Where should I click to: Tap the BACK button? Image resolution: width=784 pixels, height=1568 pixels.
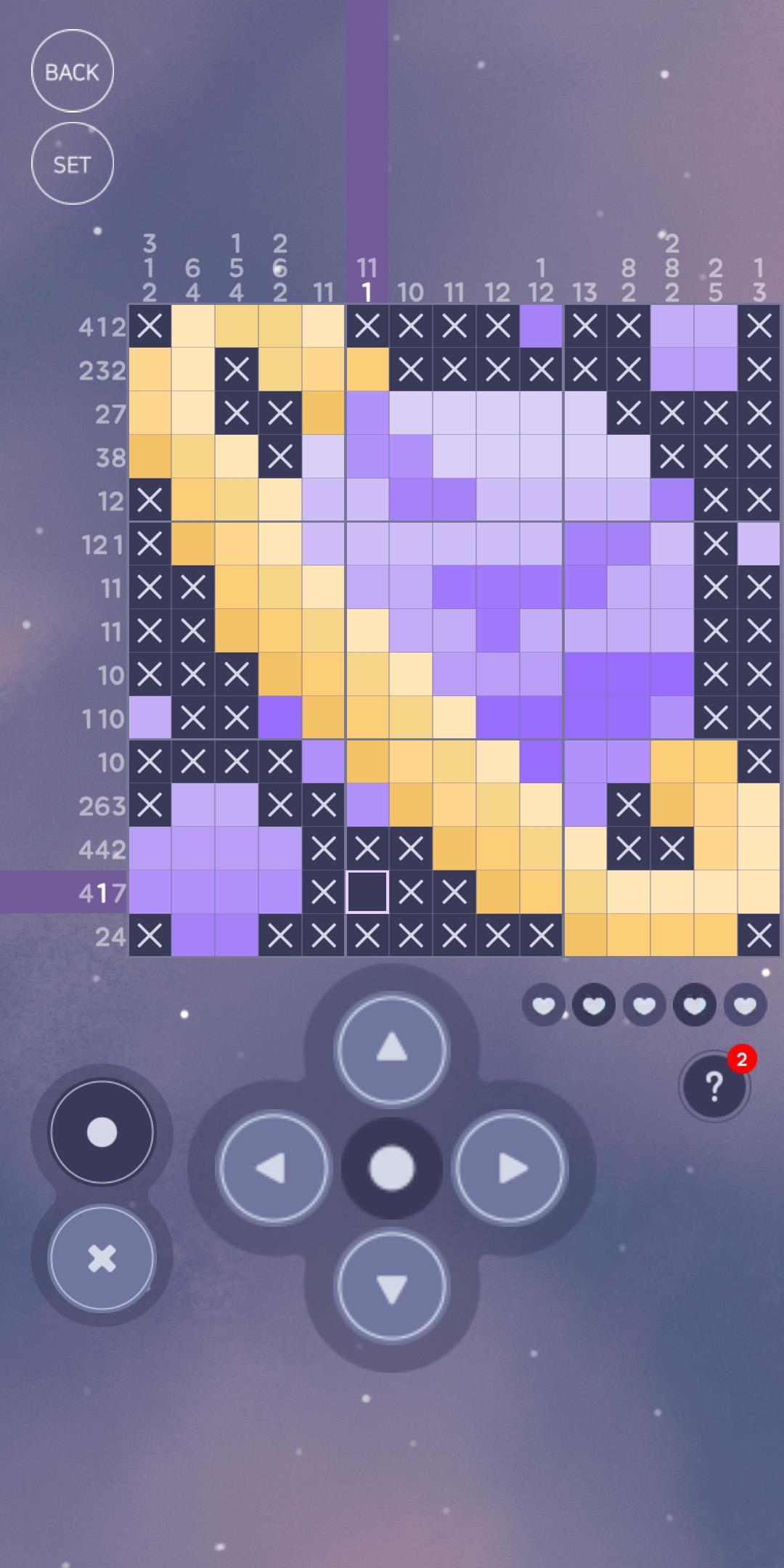pyautogui.click(x=73, y=71)
